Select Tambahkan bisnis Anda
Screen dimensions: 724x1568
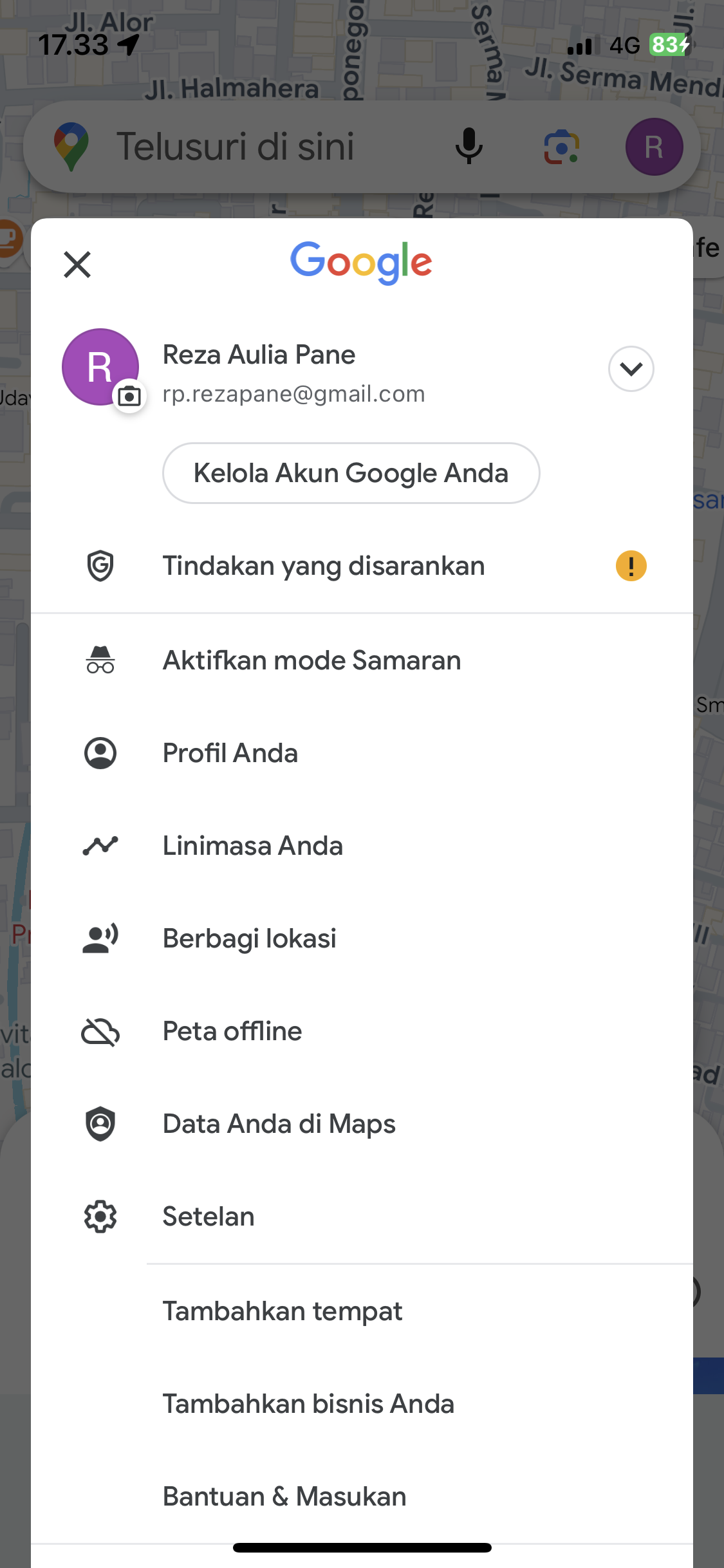362,1404
